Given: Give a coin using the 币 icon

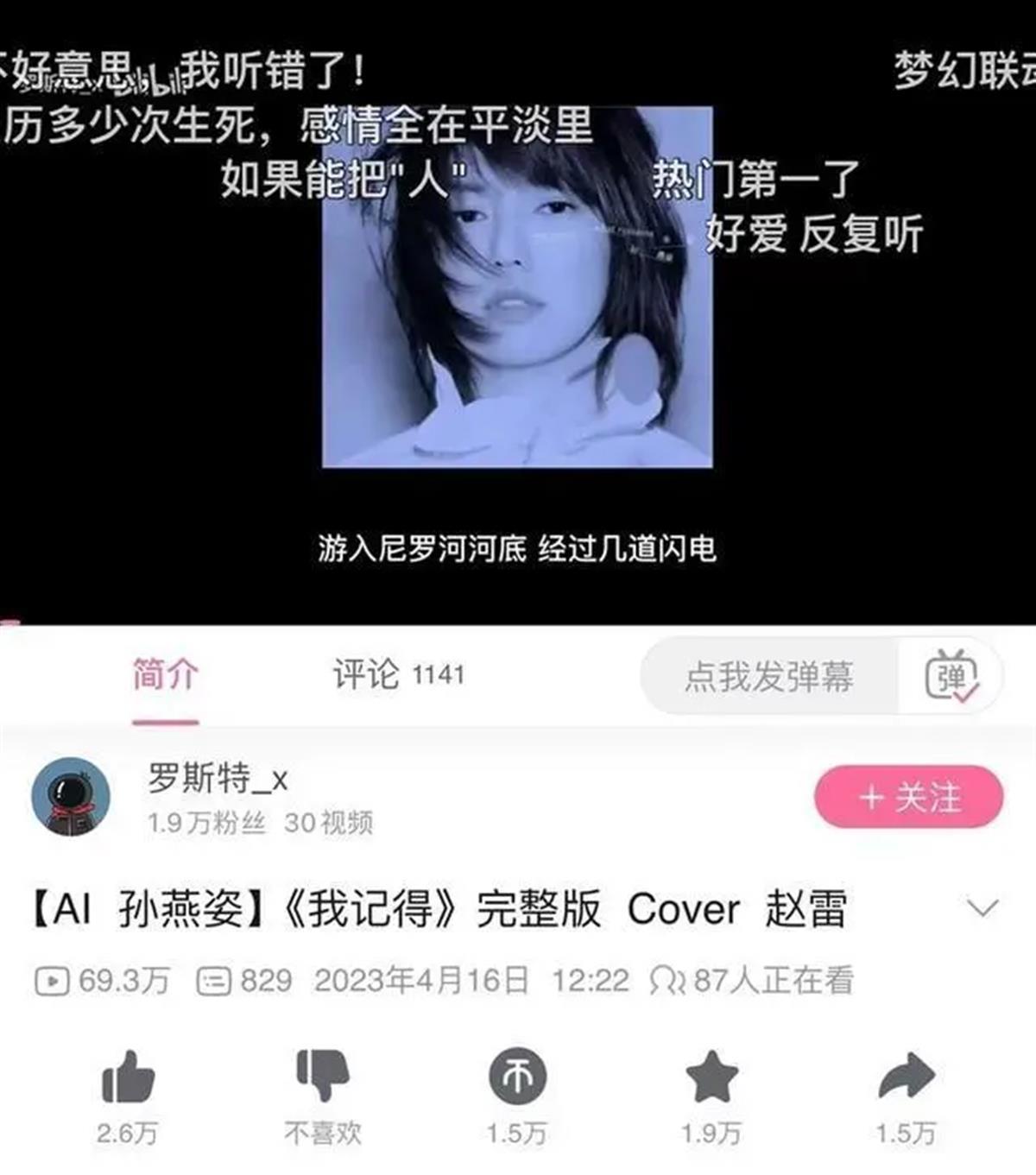Looking at the screenshot, I should [x=518, y=1075].
